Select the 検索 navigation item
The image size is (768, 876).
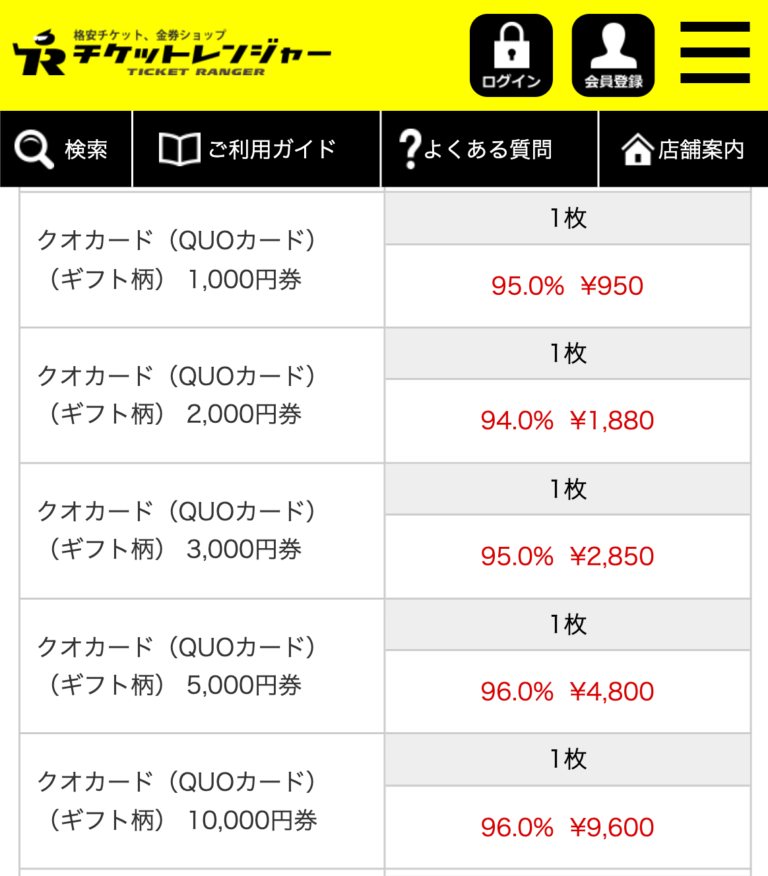click(66, 150)
